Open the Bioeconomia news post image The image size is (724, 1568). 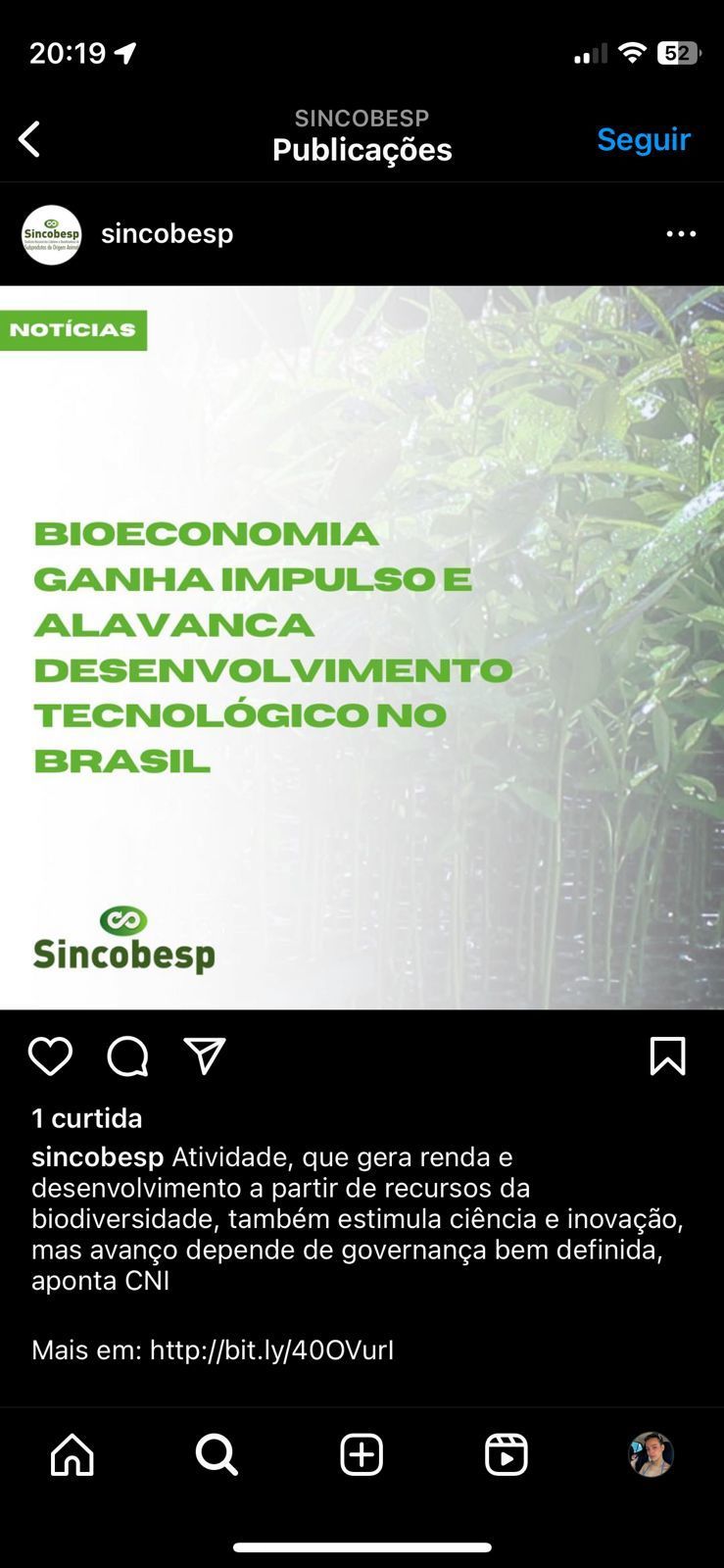[x=362, y=647]
